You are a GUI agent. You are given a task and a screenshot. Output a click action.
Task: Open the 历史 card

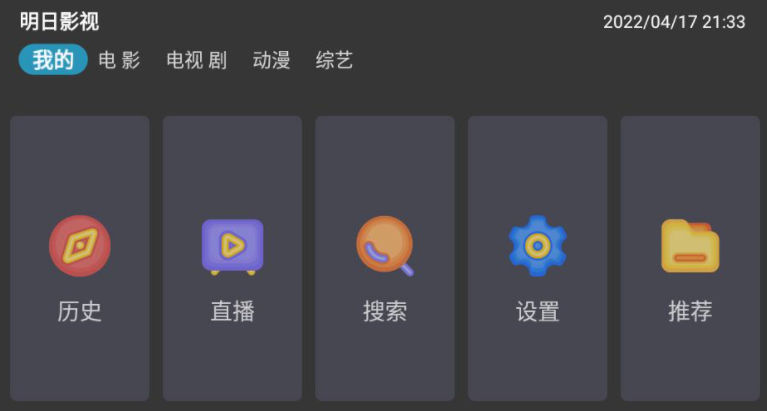click(80, 258)
